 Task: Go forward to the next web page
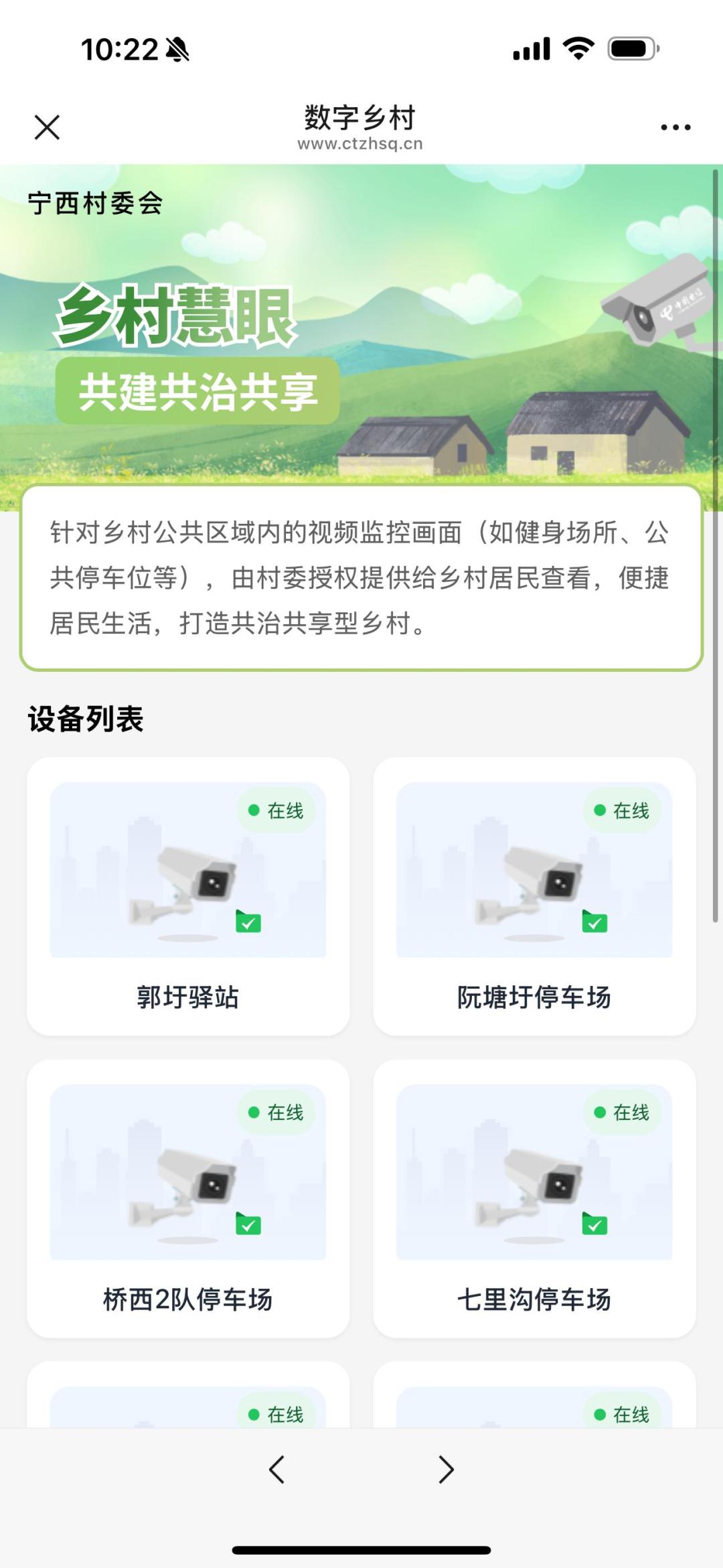(446, 1470)
